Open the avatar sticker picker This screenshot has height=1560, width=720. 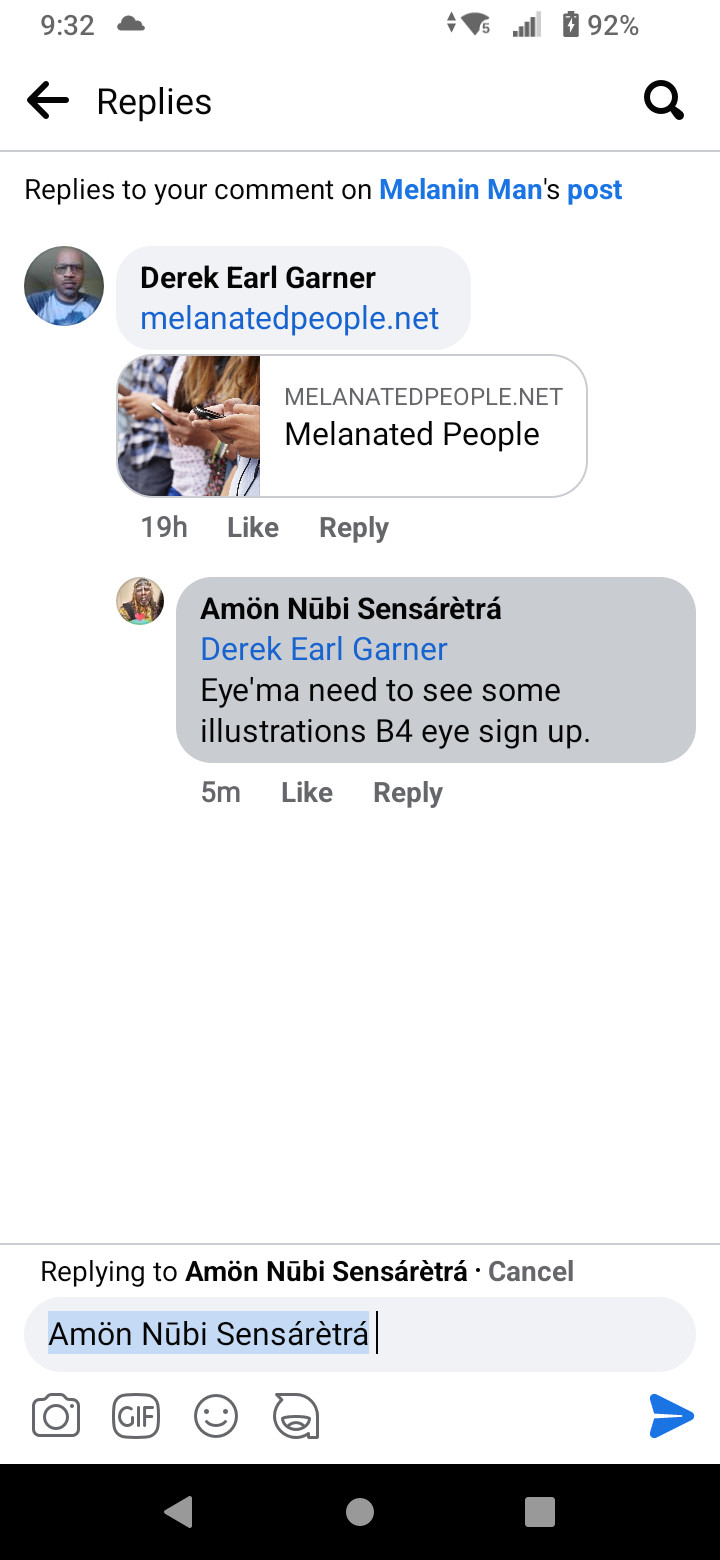click(x=296, y=1416)
